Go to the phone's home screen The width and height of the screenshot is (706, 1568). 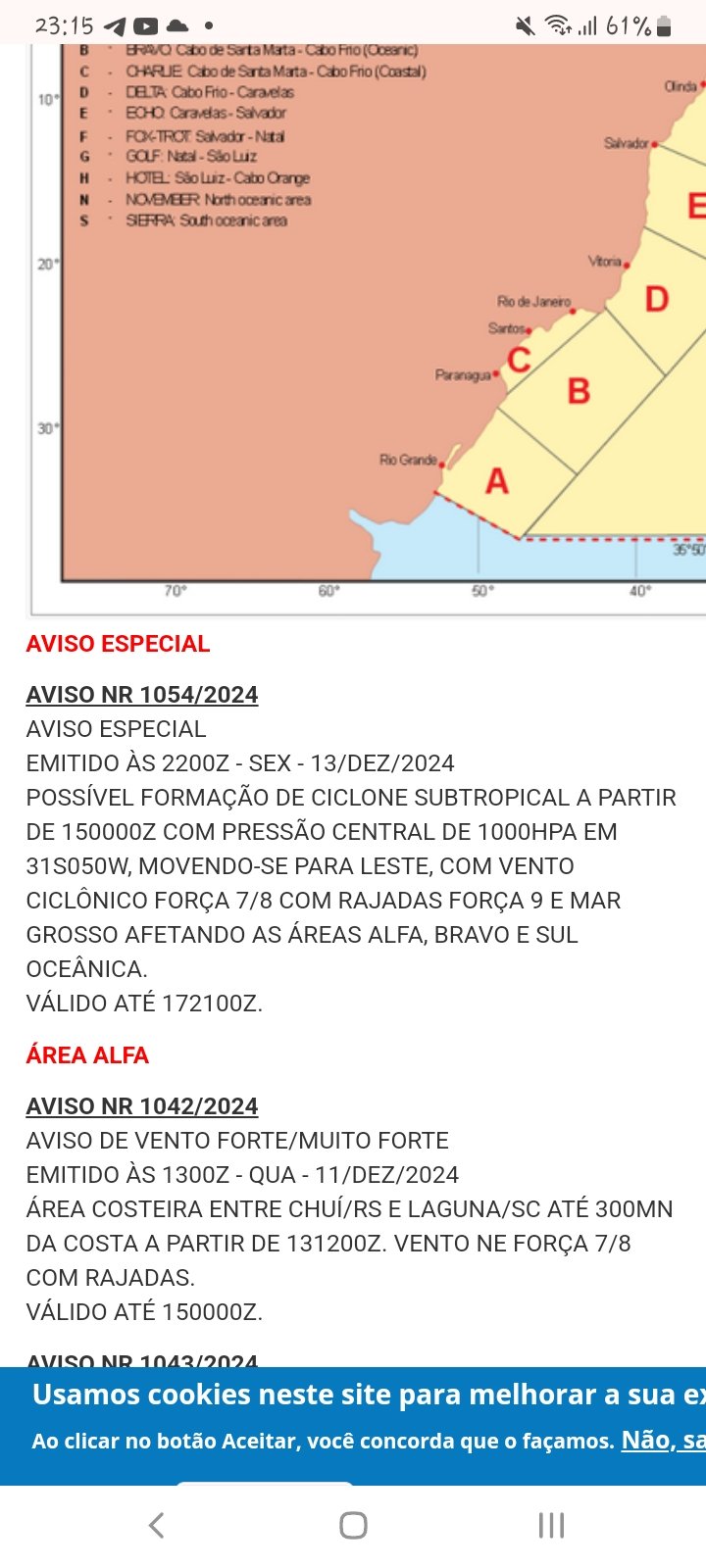coord(353,1525)
